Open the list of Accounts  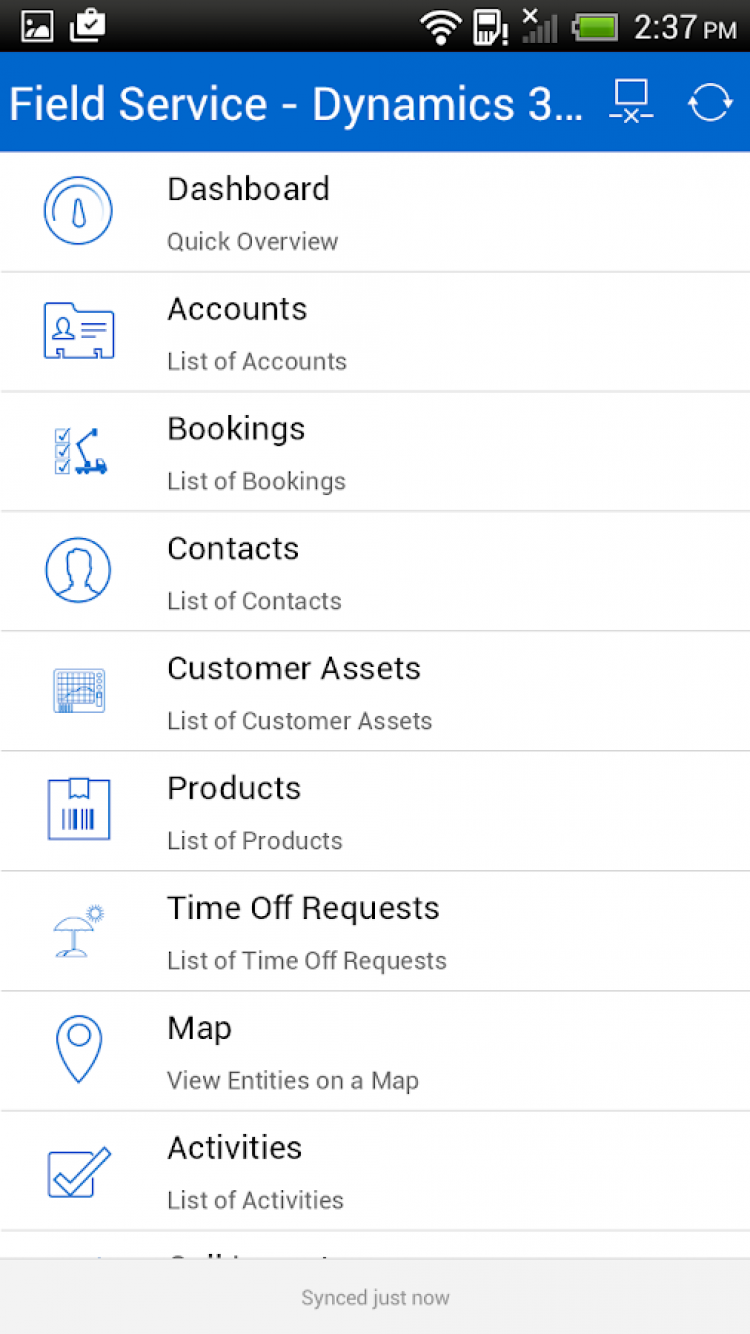coord(375,332)
